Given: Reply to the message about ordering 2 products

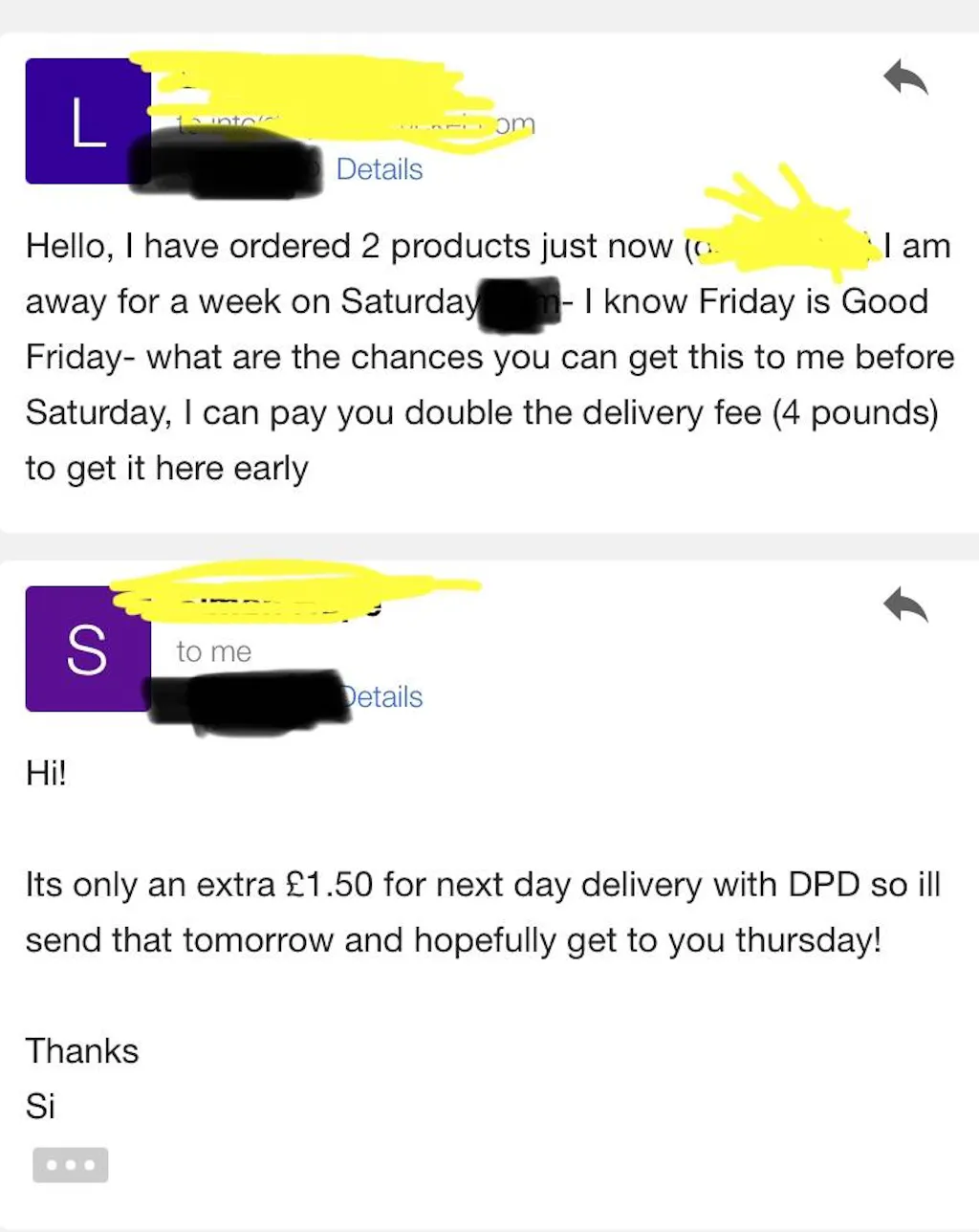Looking at the screenshot, I should [905, 77].
